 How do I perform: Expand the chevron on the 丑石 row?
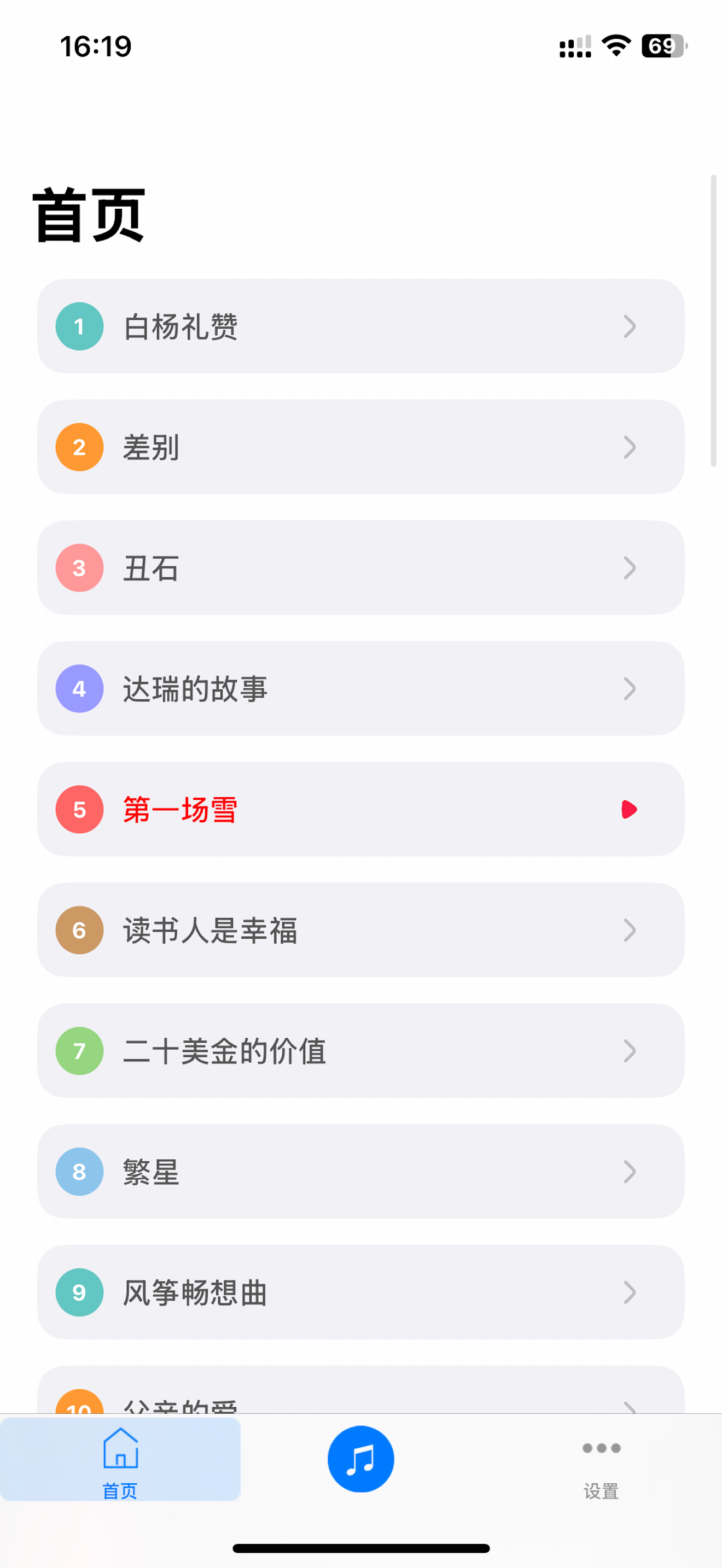(630, 568)
